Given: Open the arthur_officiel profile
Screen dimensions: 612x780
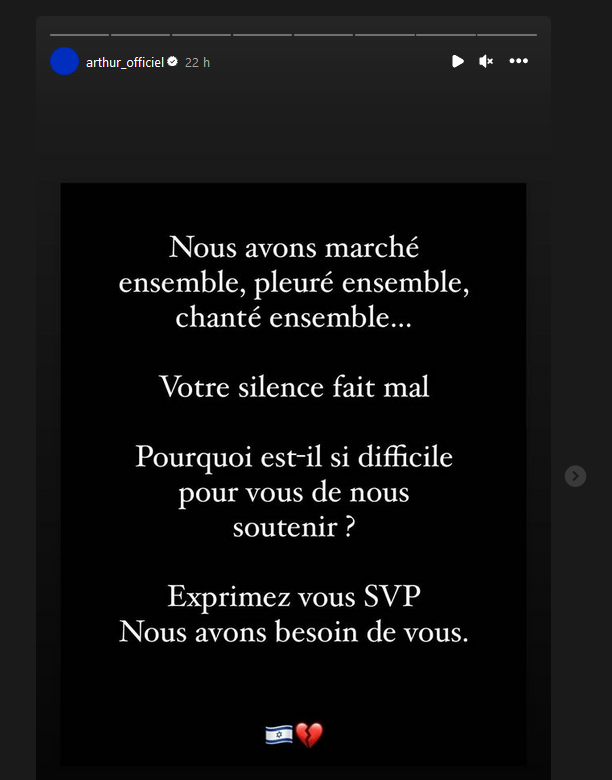Looking at the screenshot, I should (124, 62).
